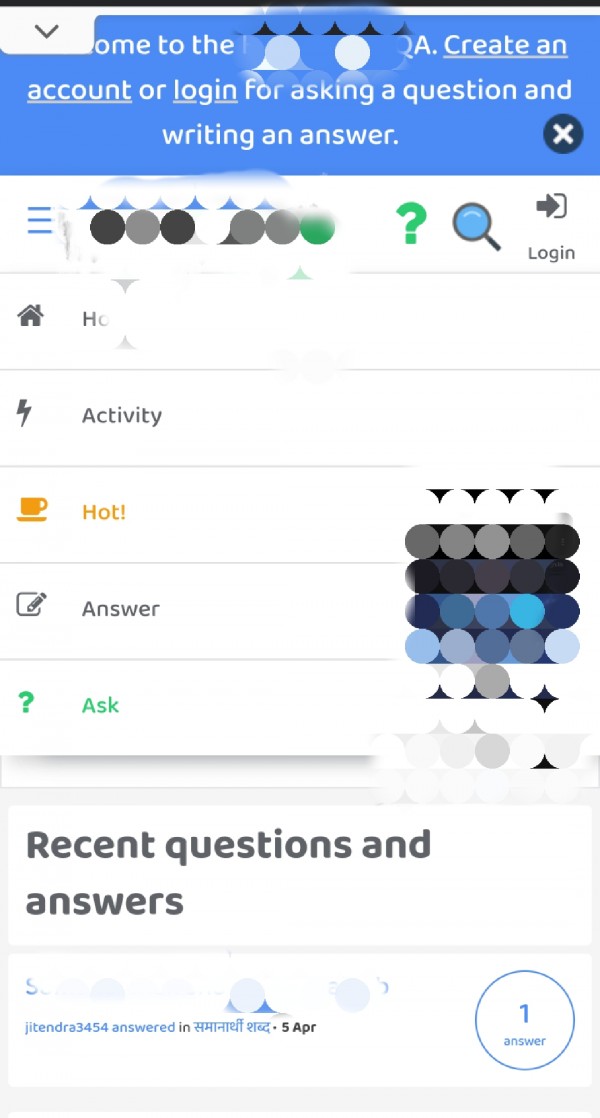Choose Answer from the menu
Viewport: 600px width, 1118px height.
120,609
